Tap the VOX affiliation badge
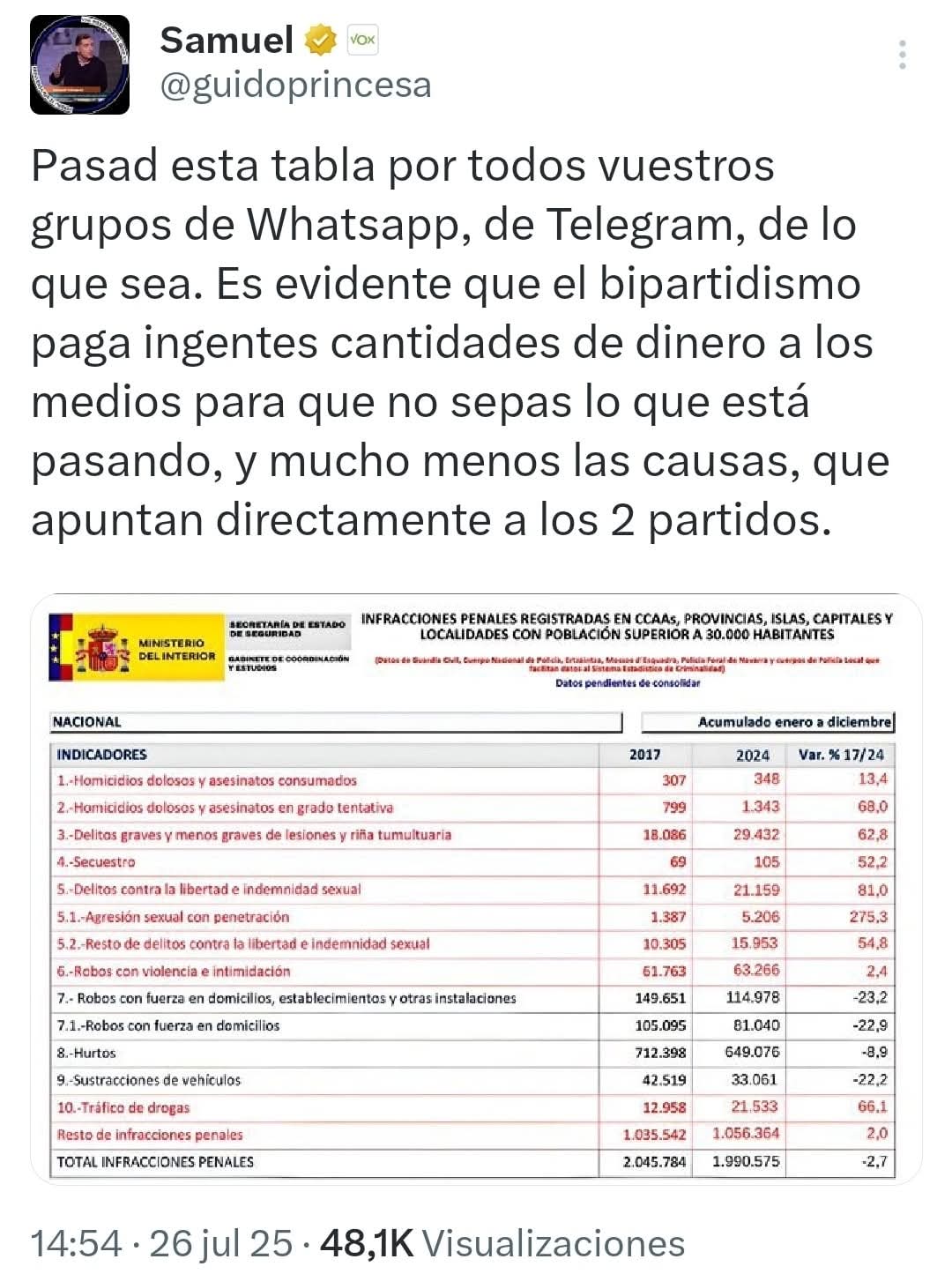 pos(362,40)
